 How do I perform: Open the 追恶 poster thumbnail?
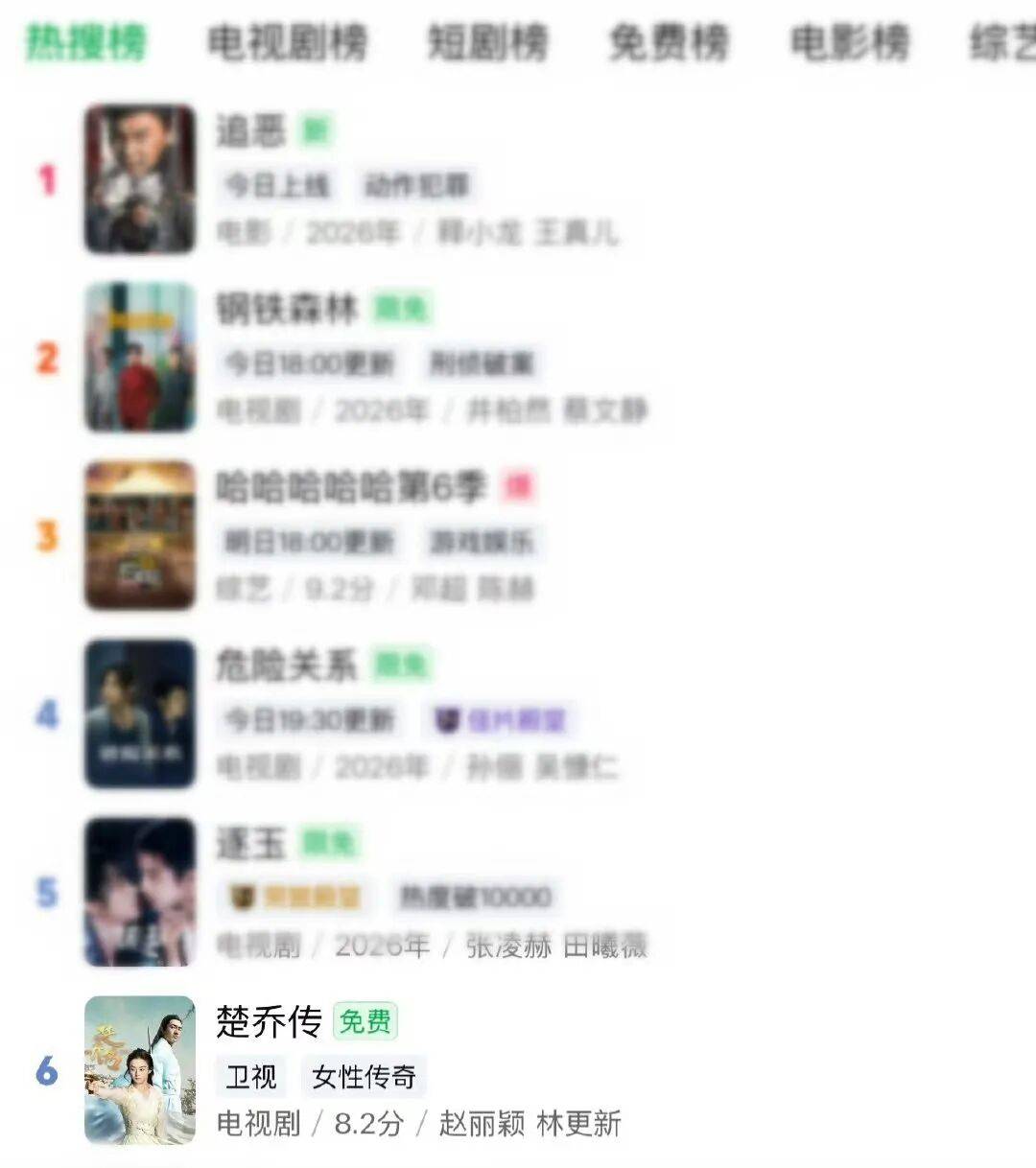pyautogui.click(x=140, y=180)
